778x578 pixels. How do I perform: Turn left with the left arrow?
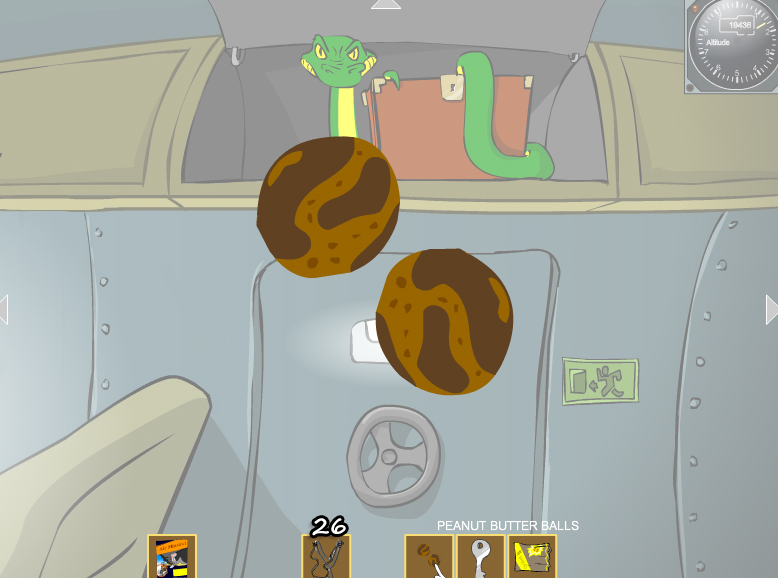tap(4, 309)
